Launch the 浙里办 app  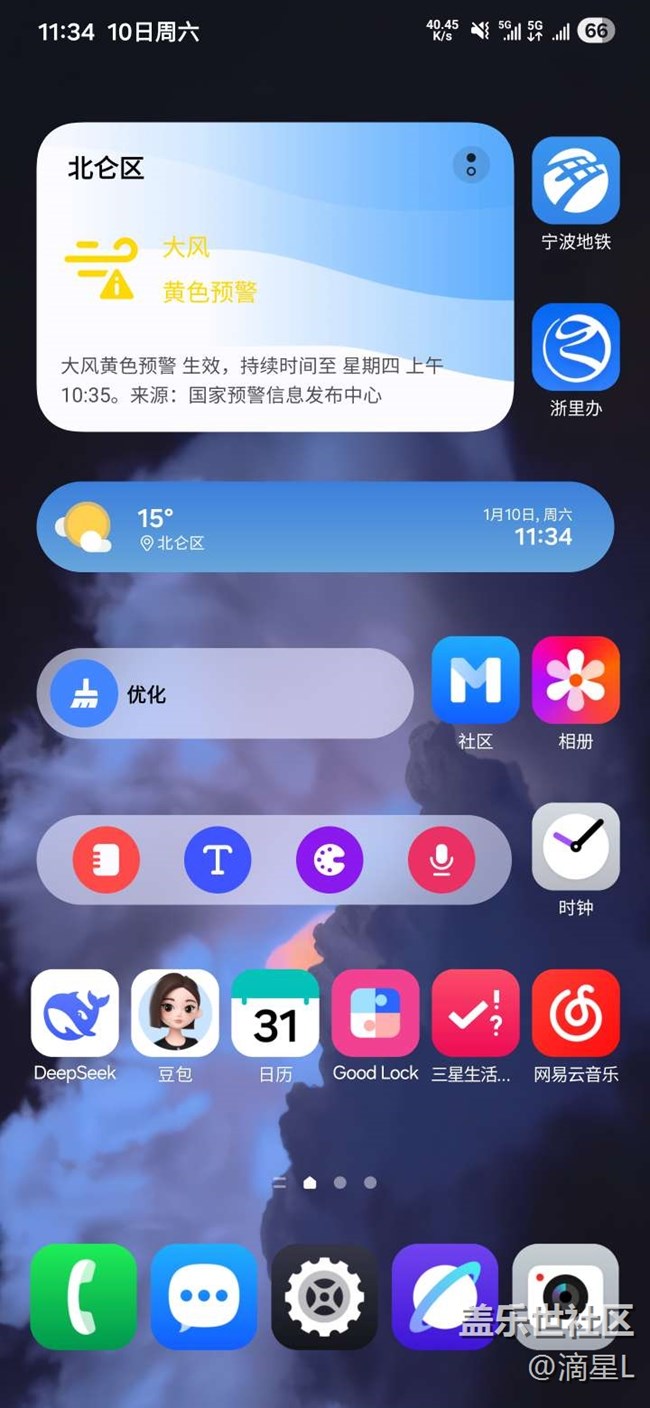575,347
